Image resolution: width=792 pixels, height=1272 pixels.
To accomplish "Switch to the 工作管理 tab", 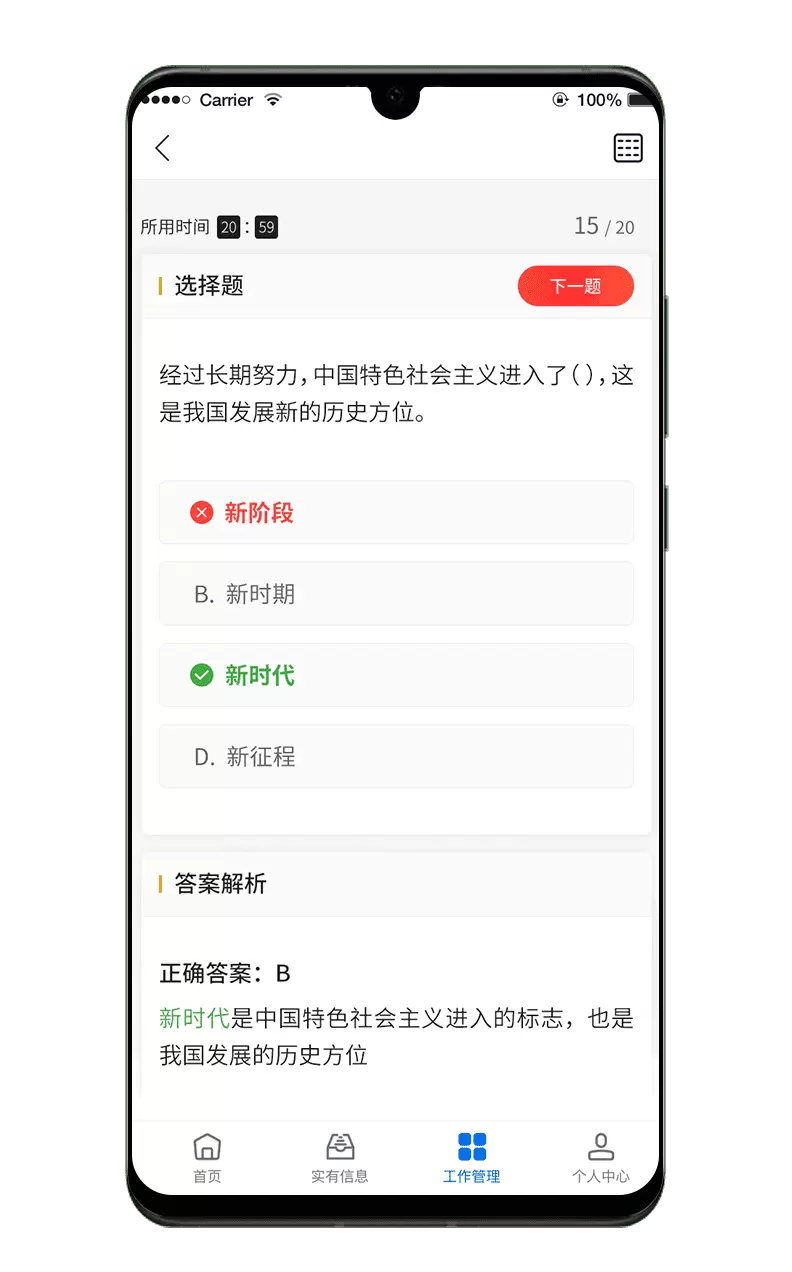I will click(x=472, y=1158).
